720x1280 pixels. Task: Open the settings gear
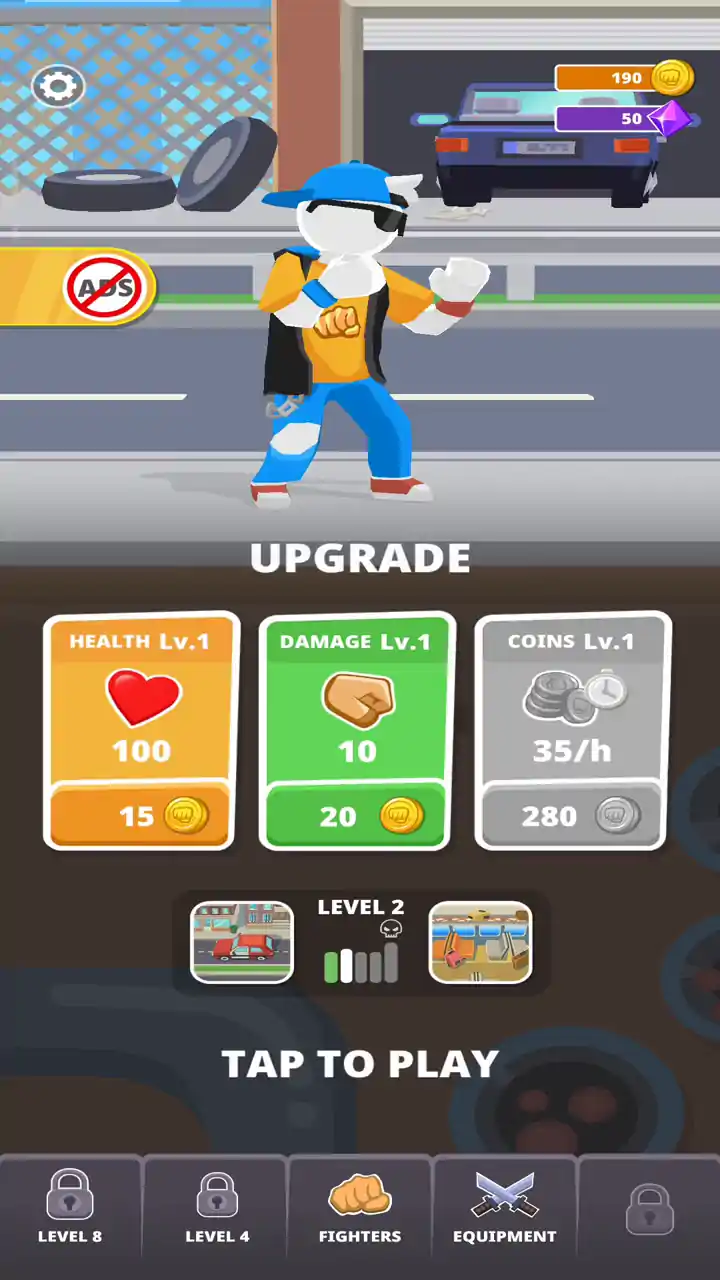[58, 87]
